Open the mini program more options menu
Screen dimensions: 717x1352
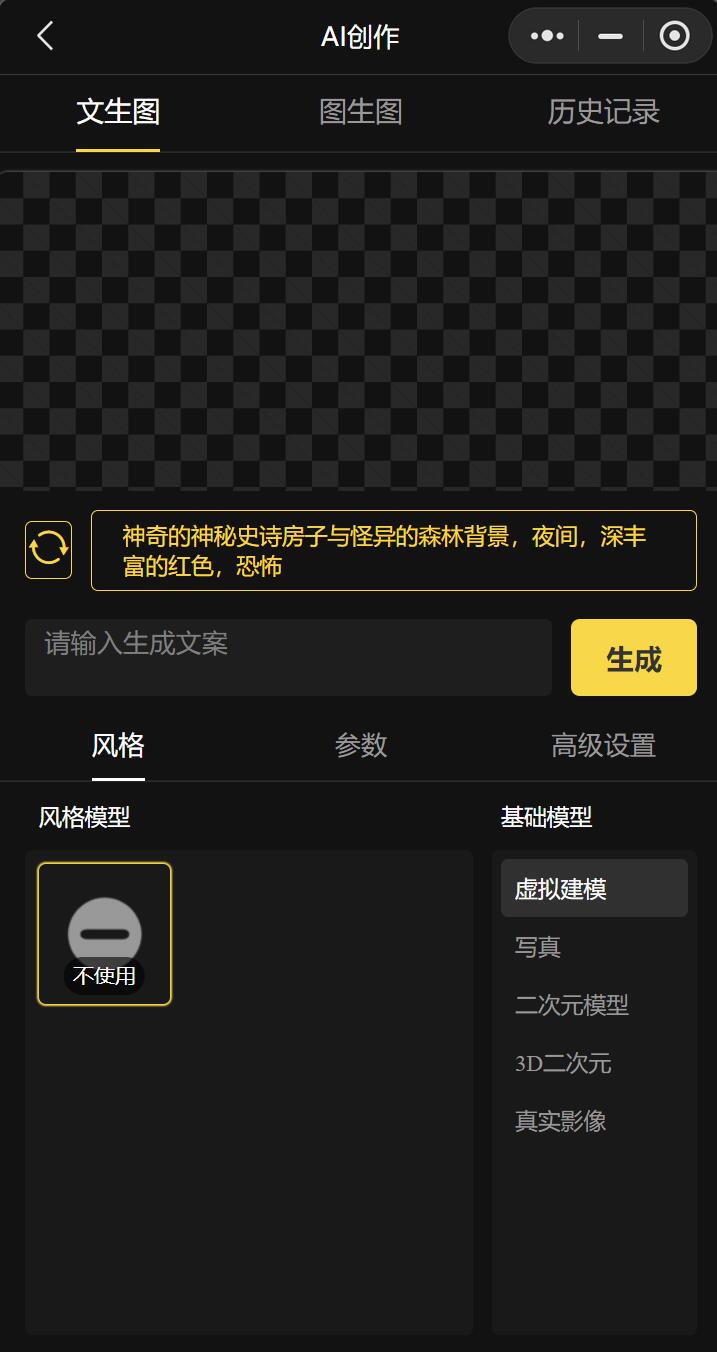coord(547,37)
